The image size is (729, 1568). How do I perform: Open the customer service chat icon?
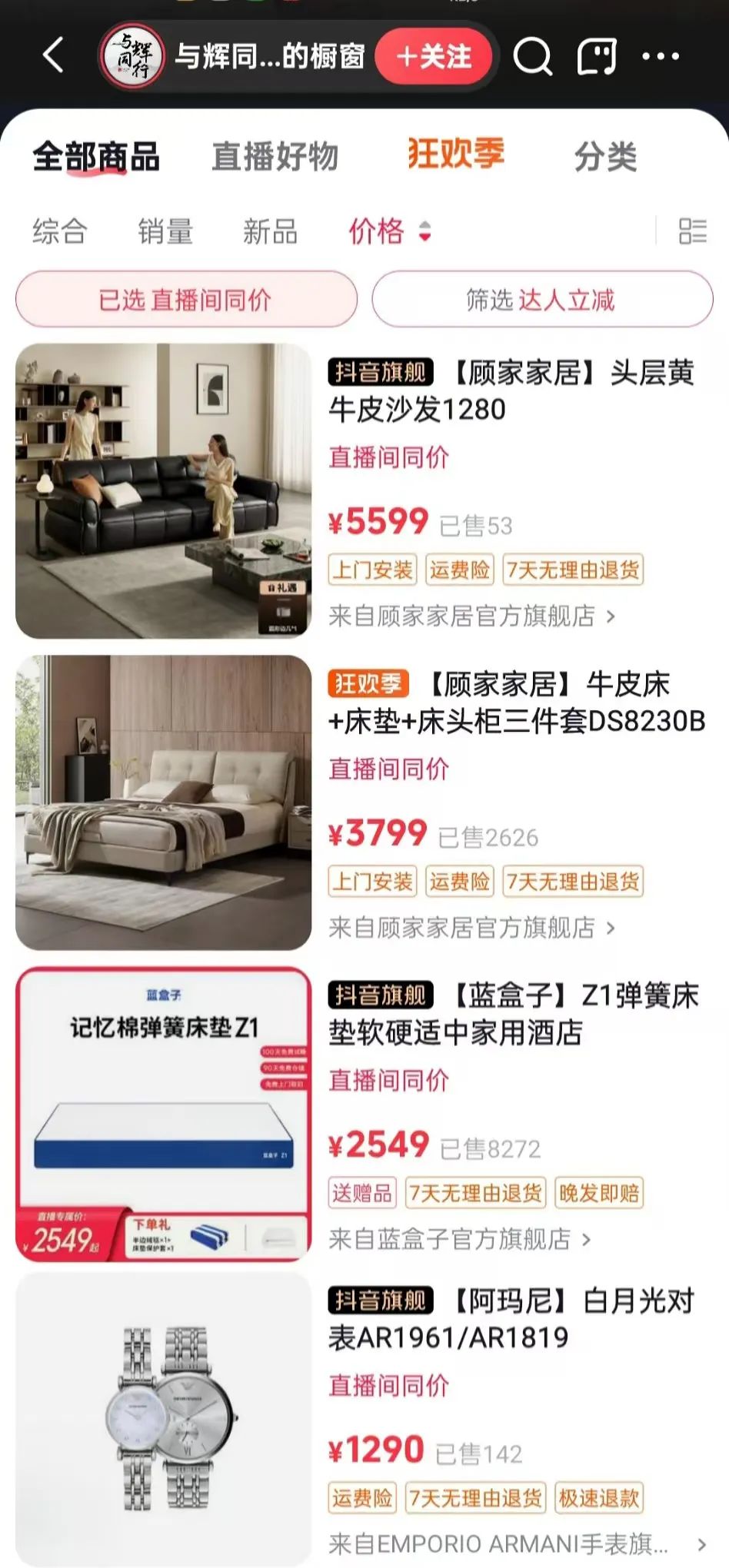[x=597, y=56]
